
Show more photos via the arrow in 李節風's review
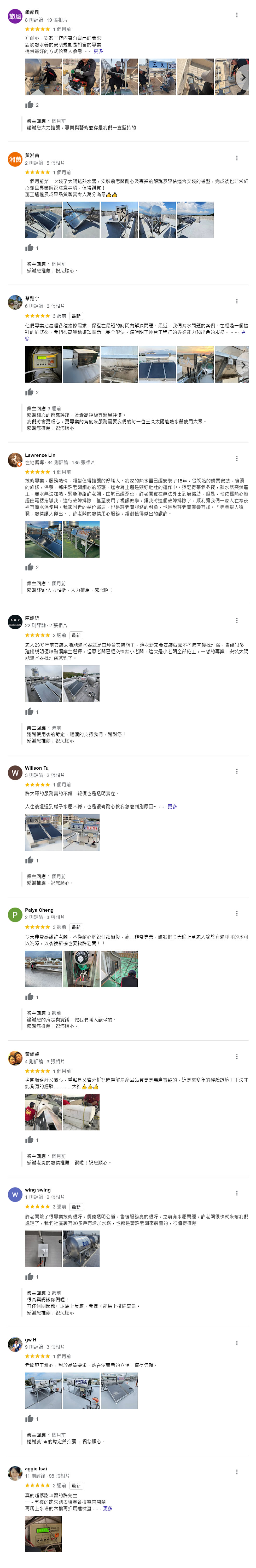(x=243, y=77)
